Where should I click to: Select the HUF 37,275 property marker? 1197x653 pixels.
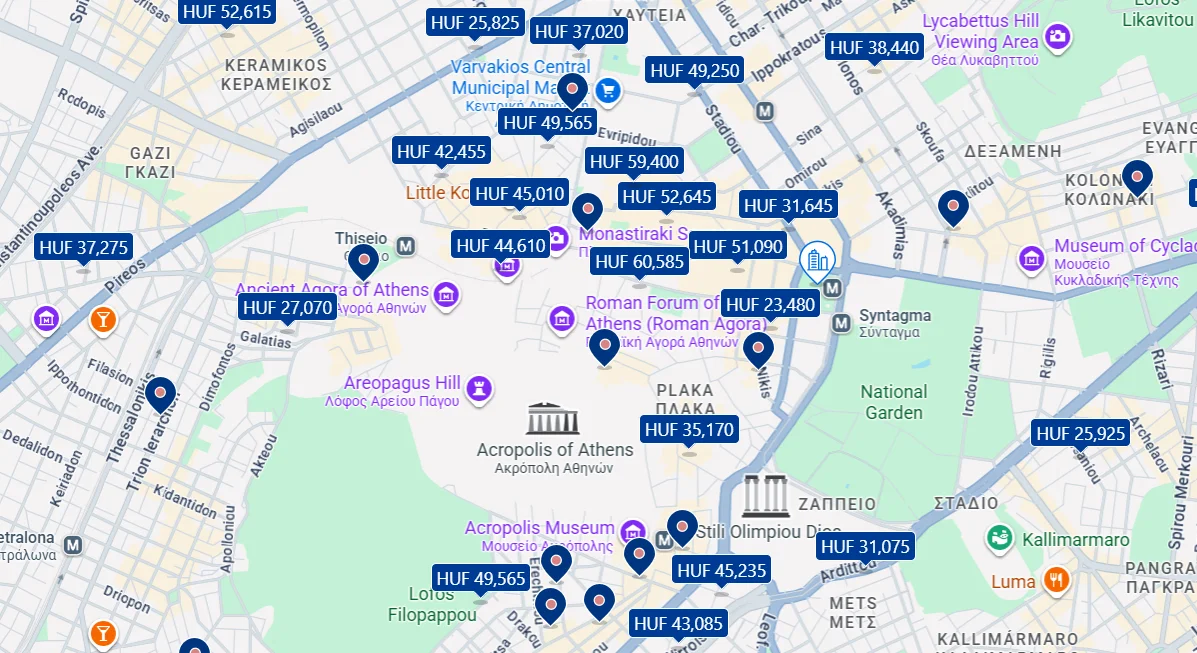coord(83,247)
